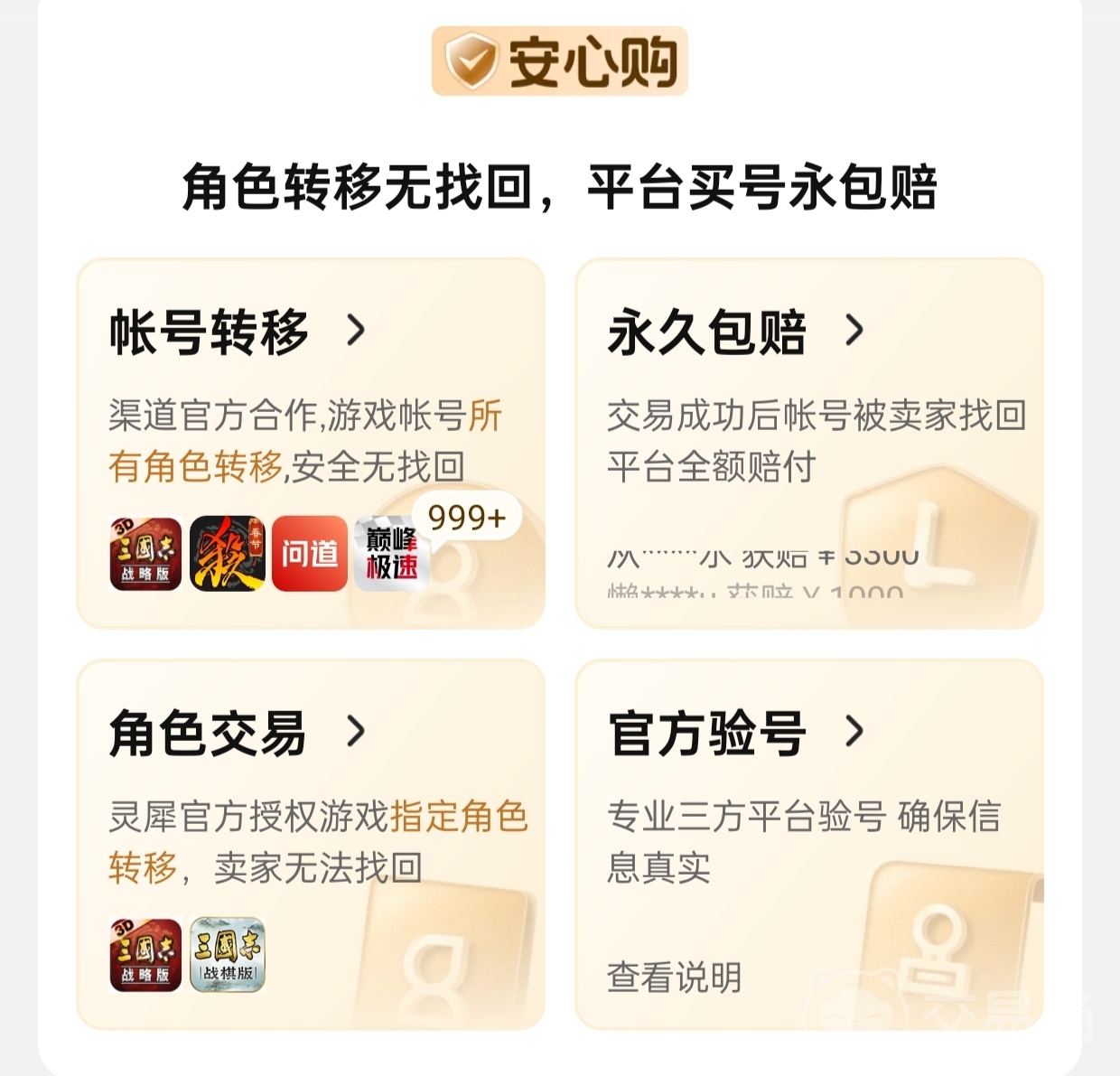The image size is (1120, 1076).
Task: Tap 查看说明 under 官方验号
Action: (x=674, y=977)
